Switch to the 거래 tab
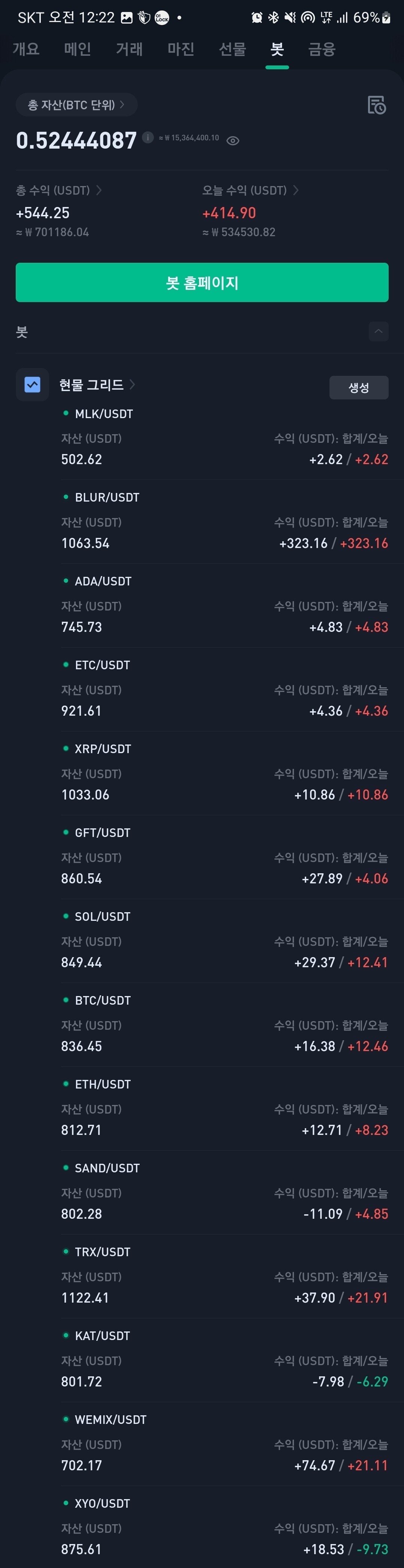 tap(129, 49)
